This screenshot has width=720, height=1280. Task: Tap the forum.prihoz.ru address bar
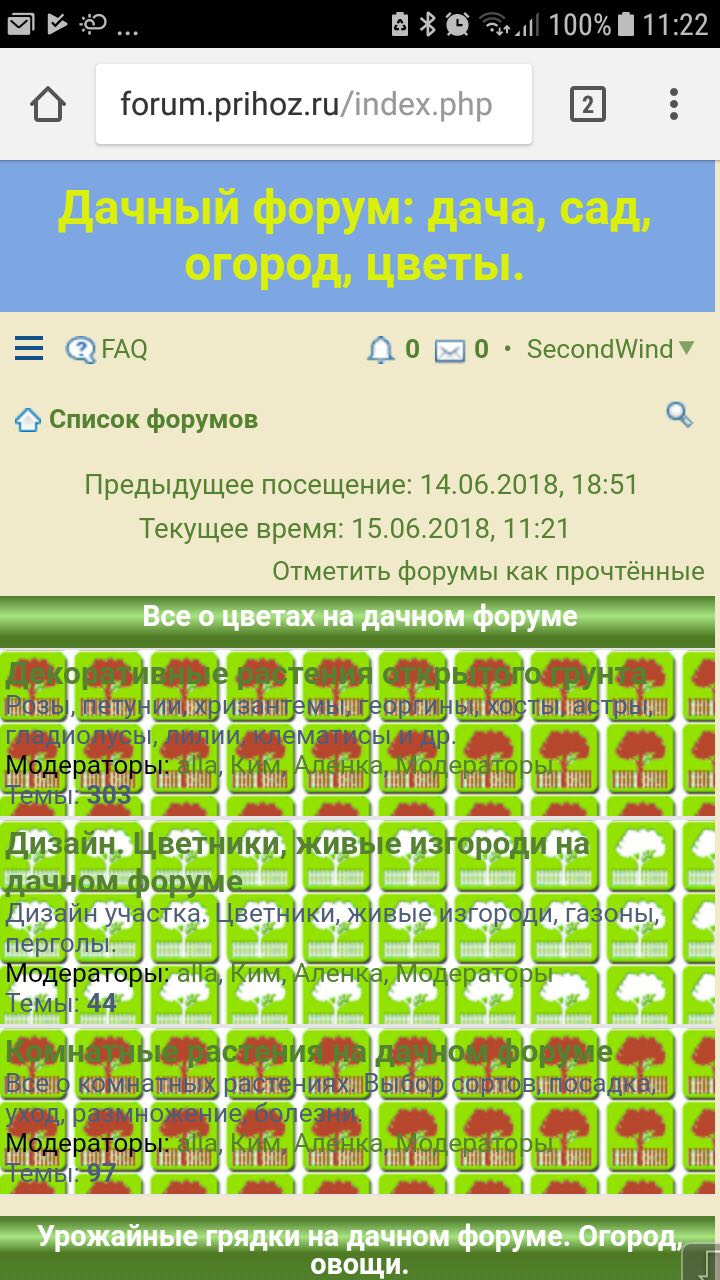pos(314,104)
